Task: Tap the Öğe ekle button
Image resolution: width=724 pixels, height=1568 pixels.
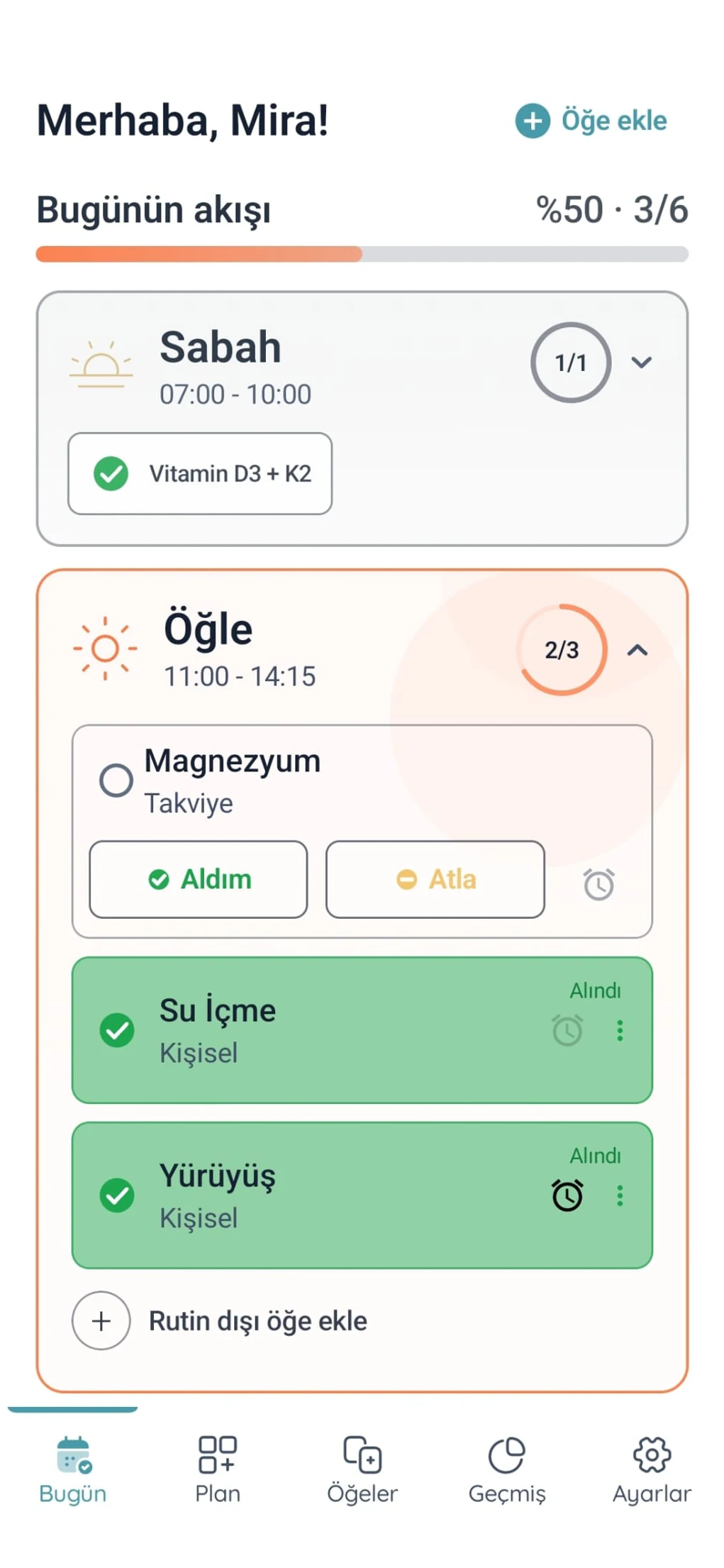Action: tap(591, 121)
